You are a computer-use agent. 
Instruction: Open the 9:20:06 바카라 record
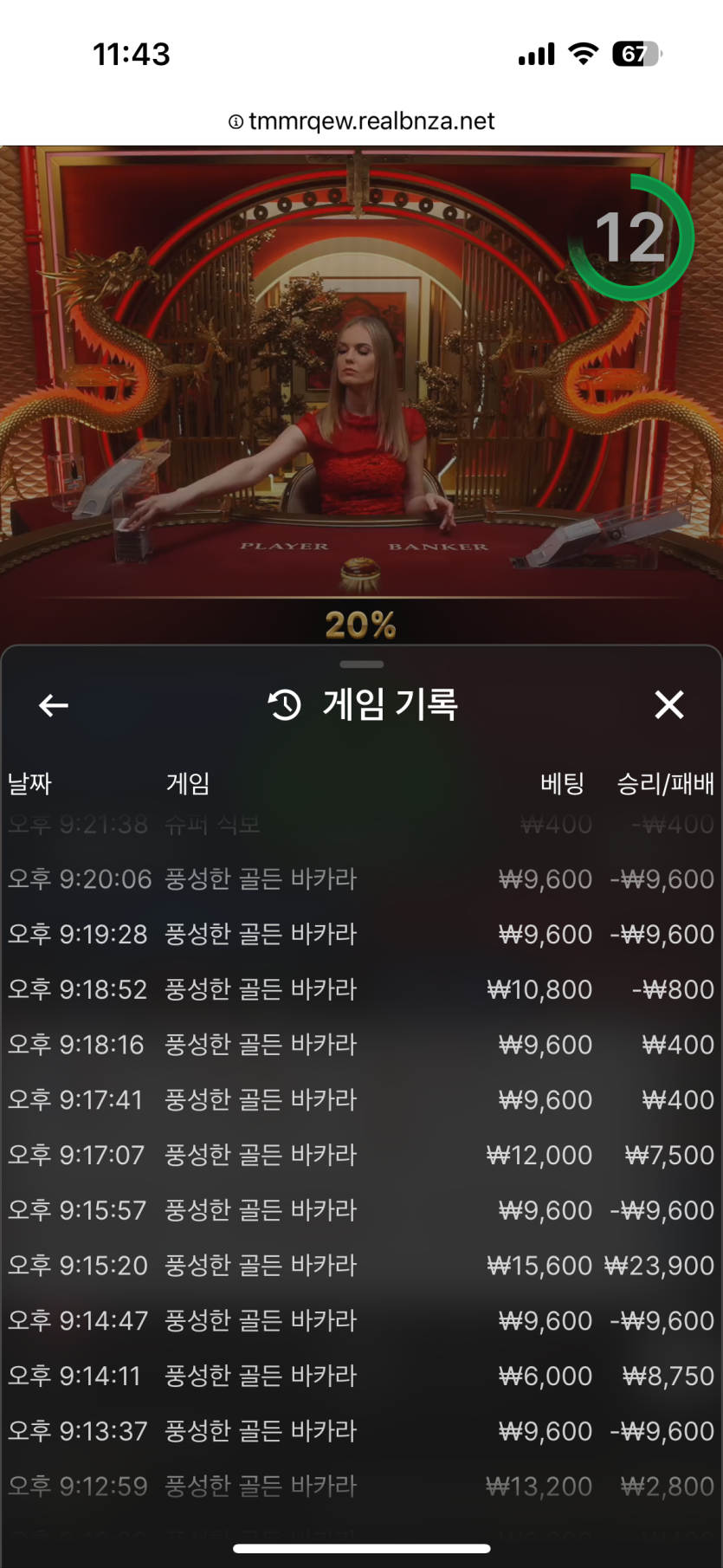tap(361, 879)
